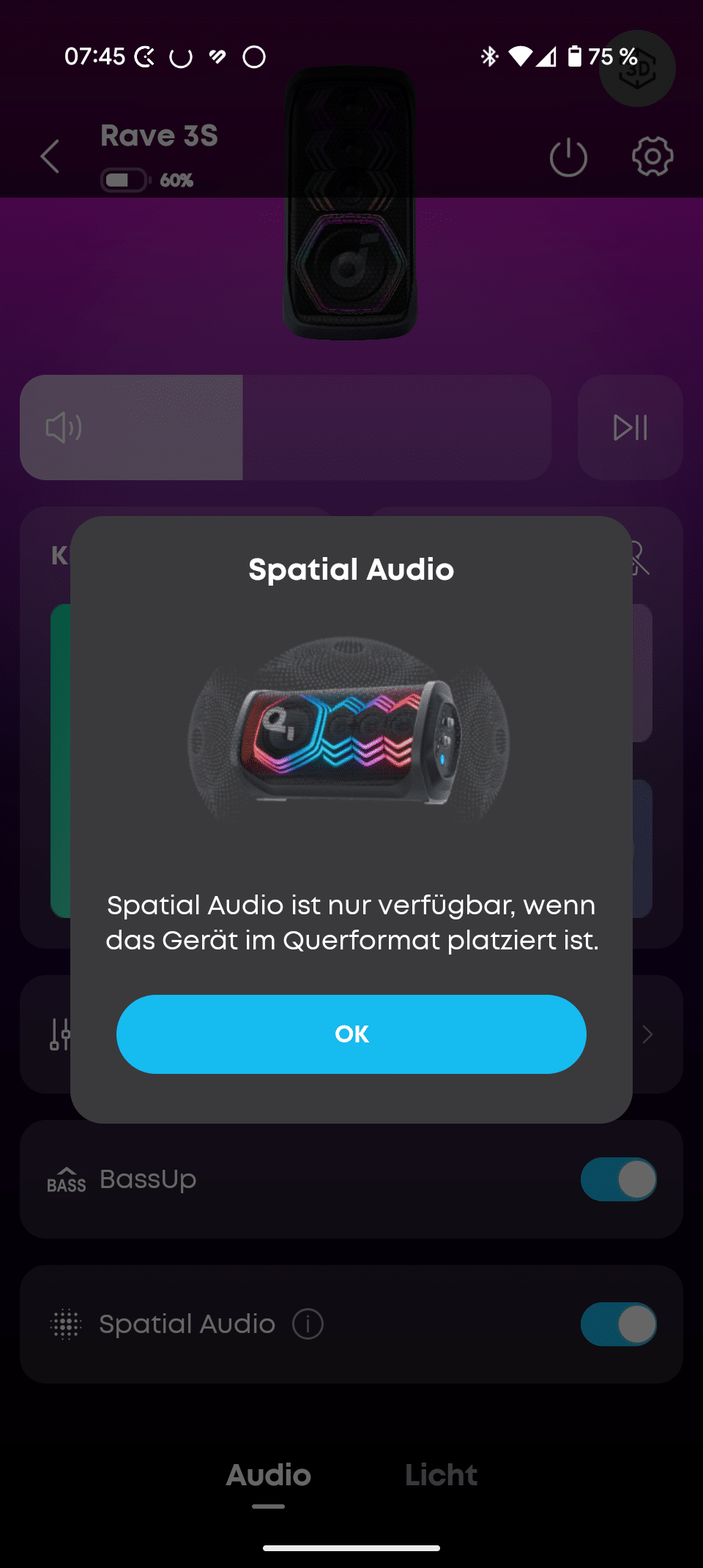Tap the volume slider bar
This screenshot has width=703, height=1568.
(x=286, y=428)
